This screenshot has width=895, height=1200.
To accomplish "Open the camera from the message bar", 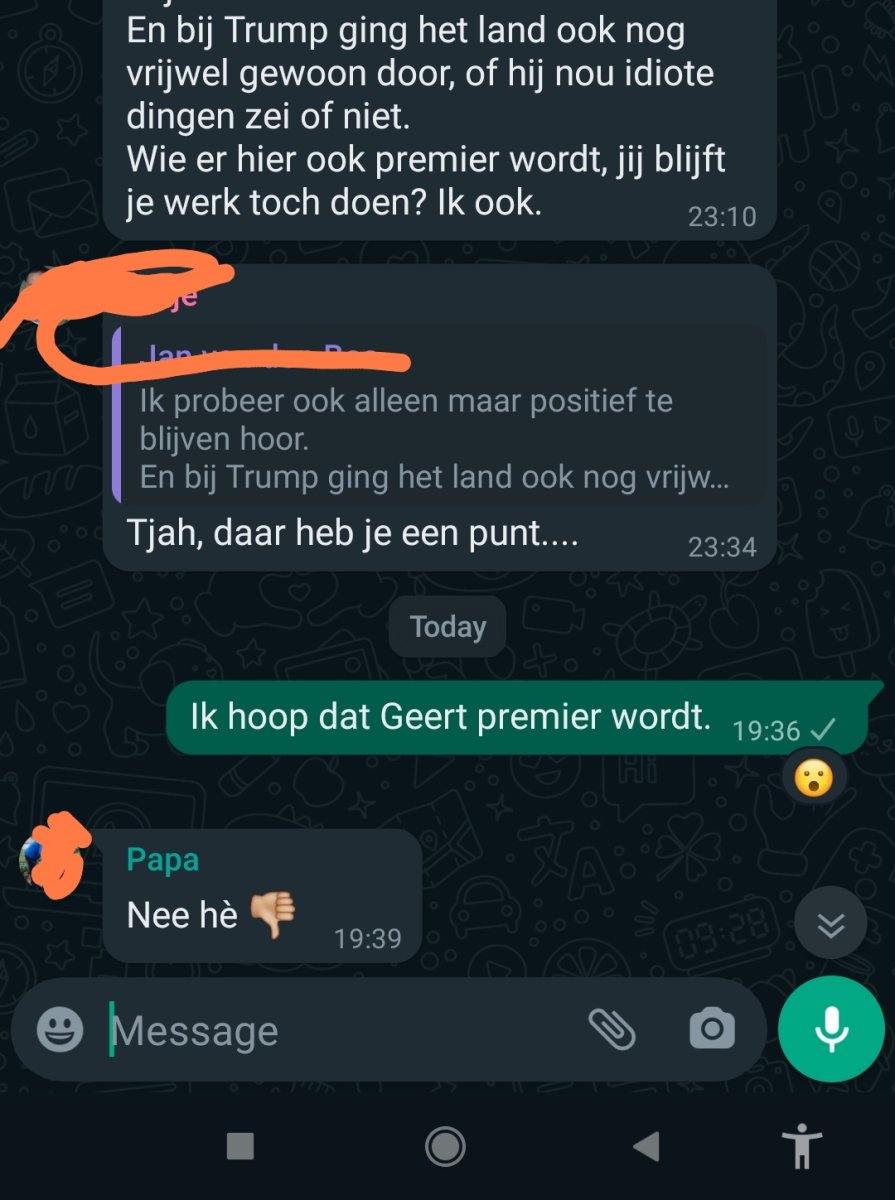I will coord(712,1029).
